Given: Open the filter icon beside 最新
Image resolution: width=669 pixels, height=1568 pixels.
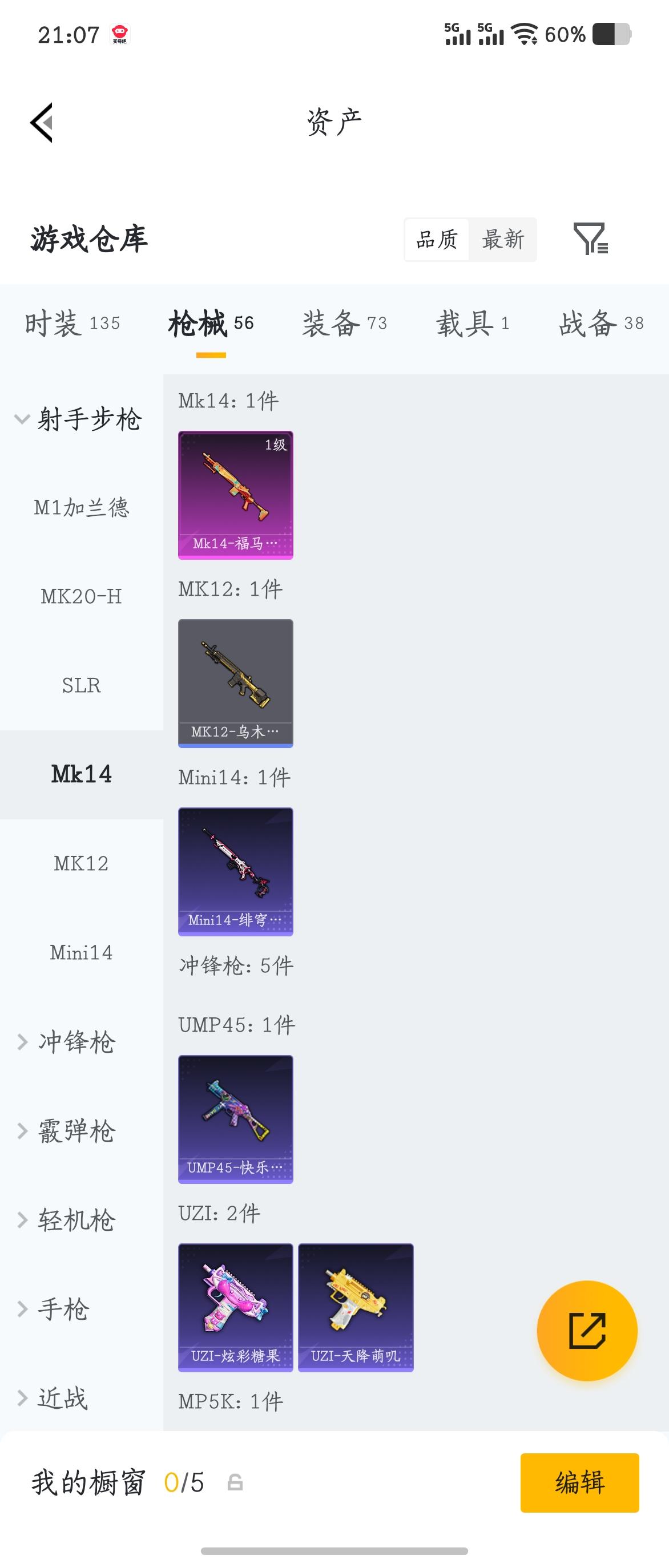Looking at the screenshot, I should tap(590, 239).
